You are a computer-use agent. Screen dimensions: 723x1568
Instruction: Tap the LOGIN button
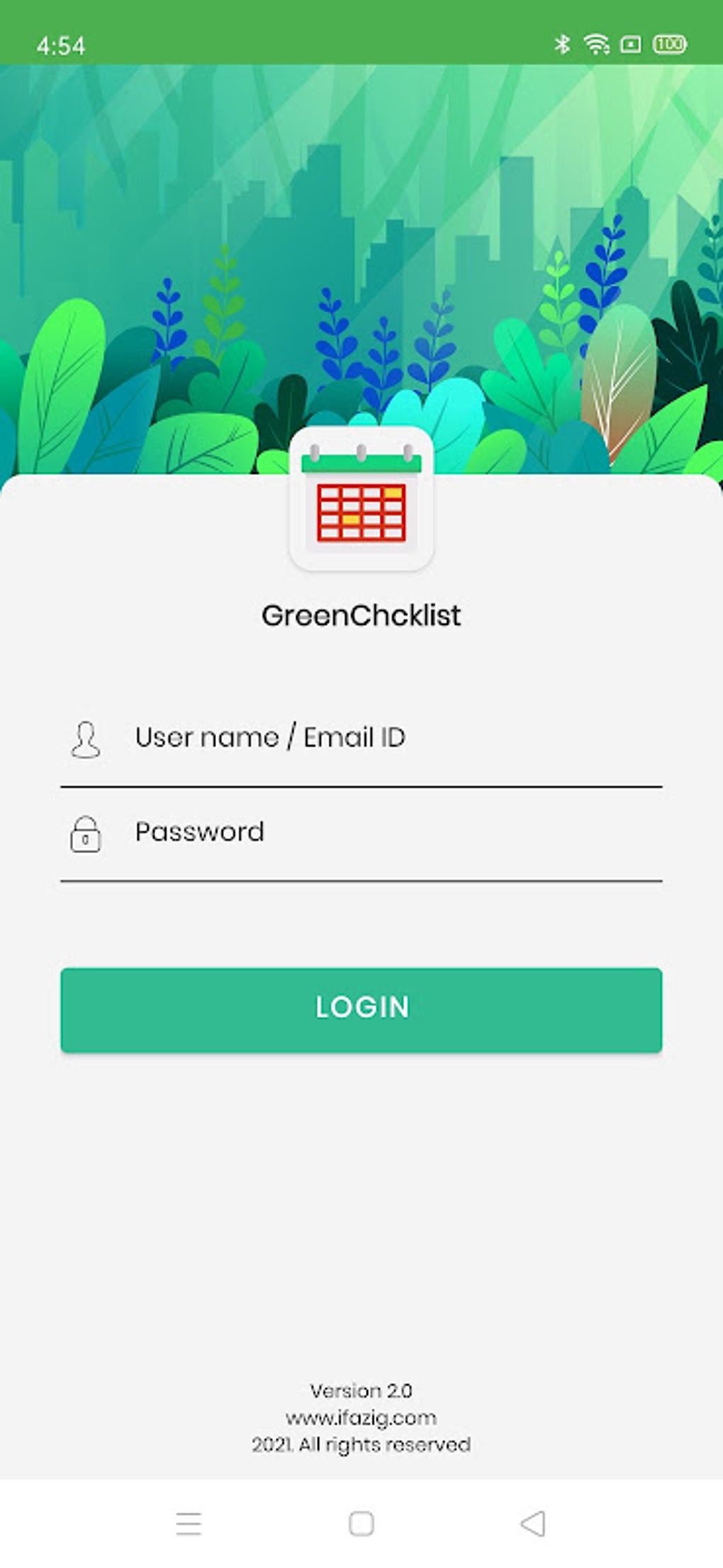[x=361, y=1006]
